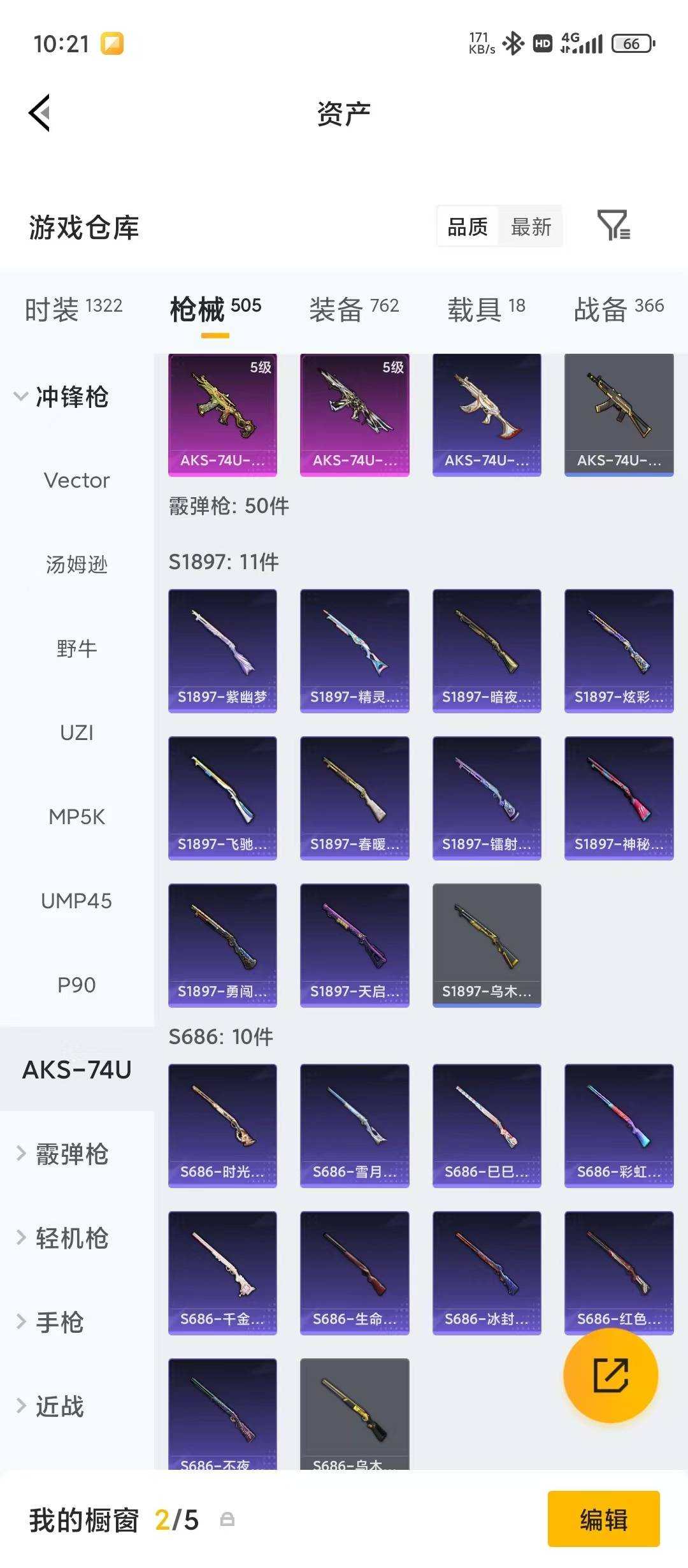This screenshot has height=1568, width=688.
Task: Select UMP45 in the weapon list
Action: [x=76, y=901]
